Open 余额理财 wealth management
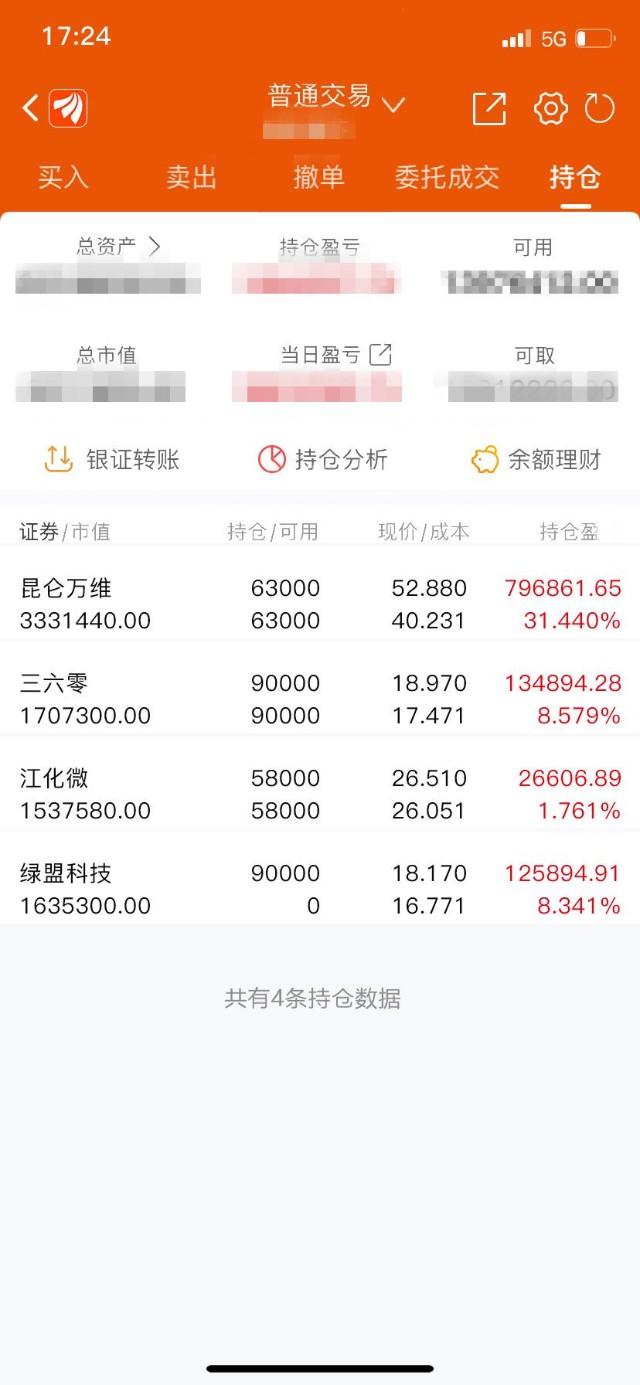640x1385 pixels. click(x=536, y=460)
